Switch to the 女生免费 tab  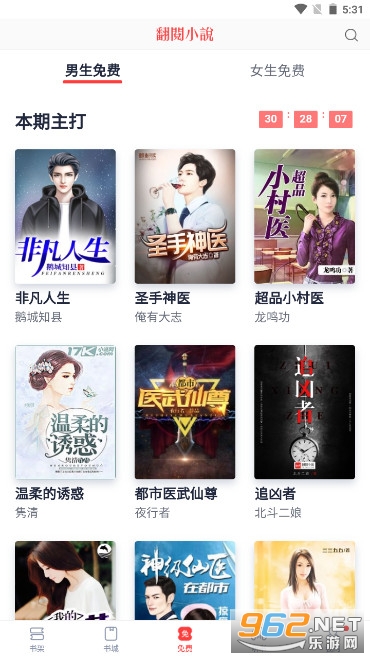coord(278,71)
